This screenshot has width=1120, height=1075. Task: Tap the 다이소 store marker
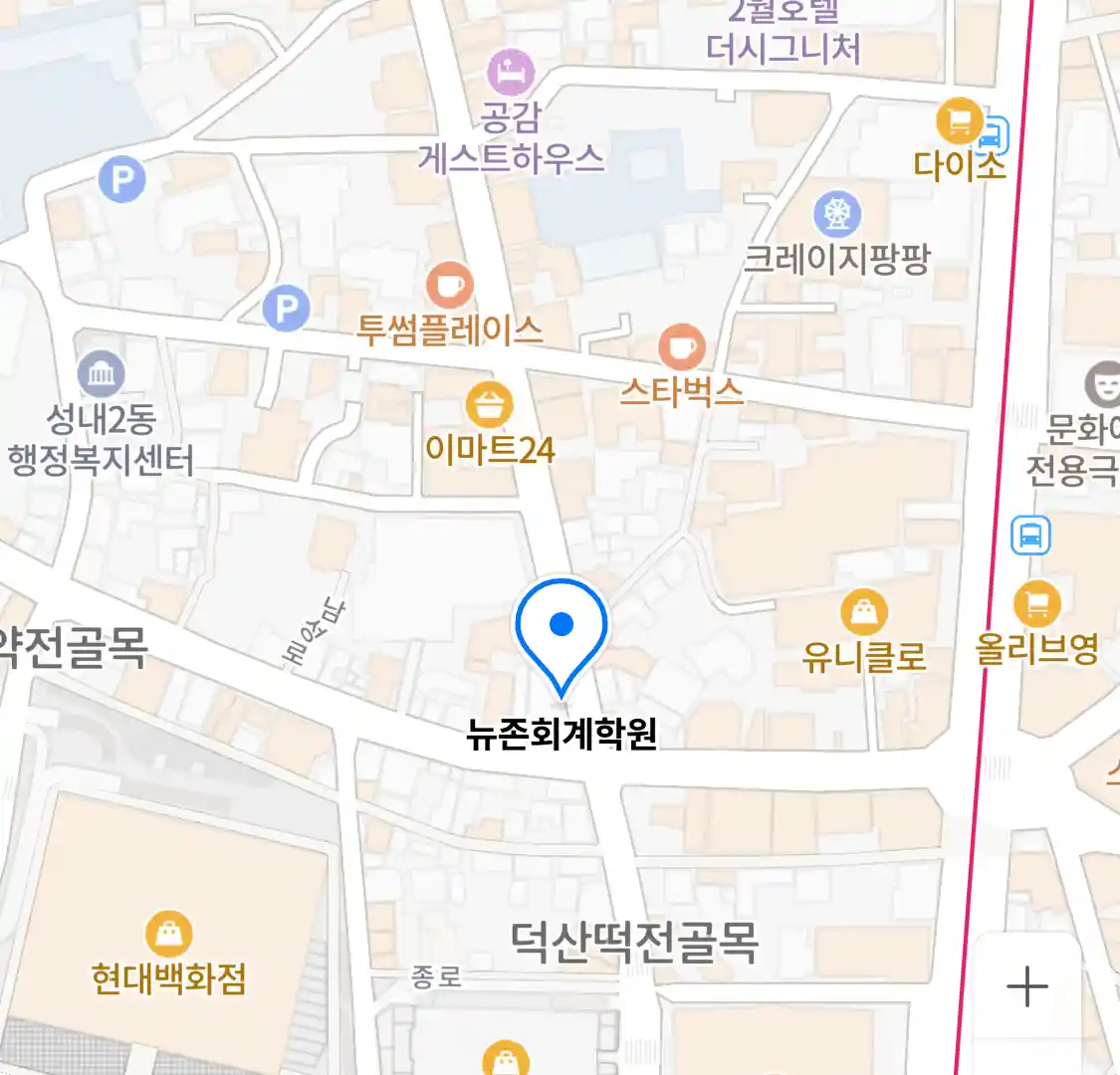(x=960, y=122)
